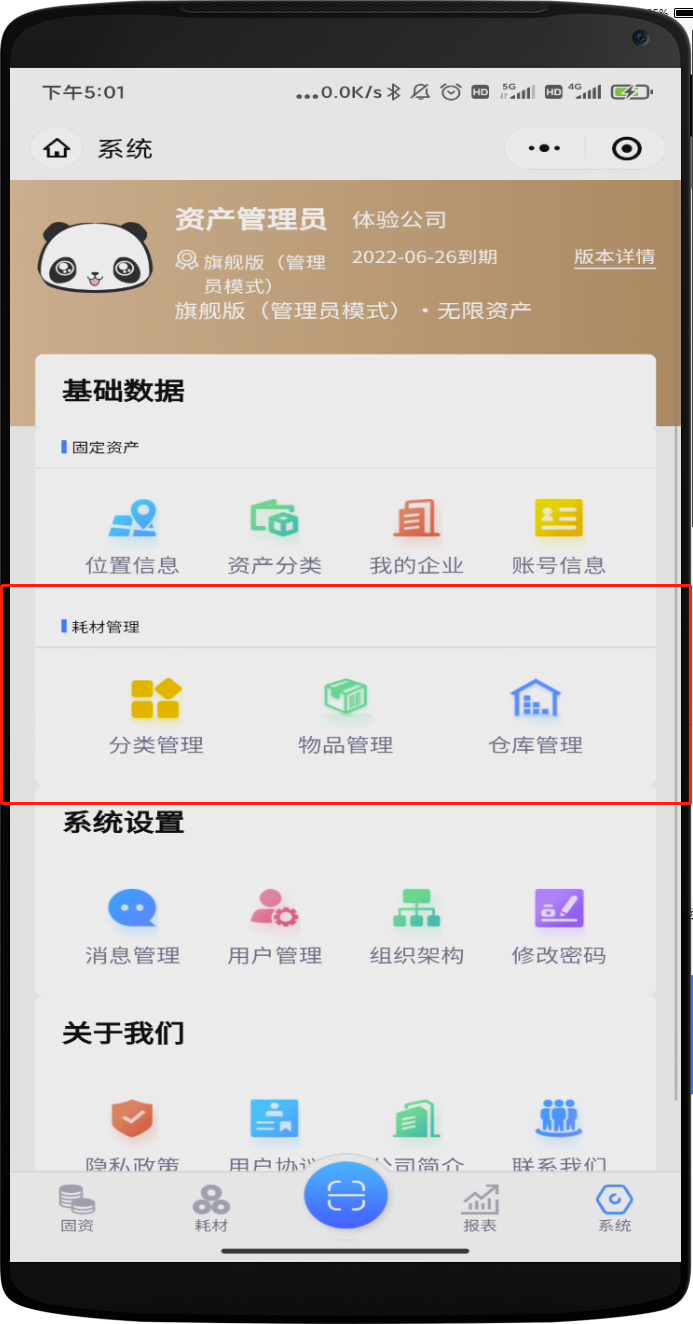Open 物品管理
This screenshot has height=1324, width=693.
click(345, 716)
